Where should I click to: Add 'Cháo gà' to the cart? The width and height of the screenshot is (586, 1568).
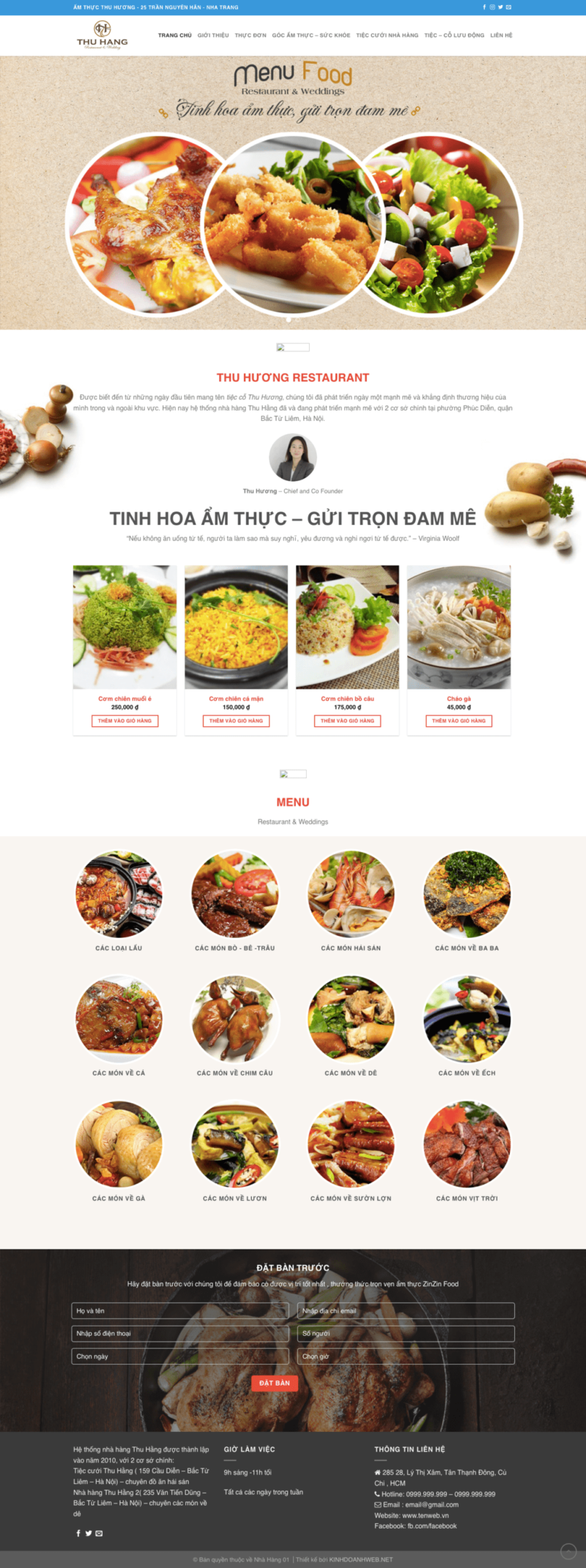click(x=458, y=721)
